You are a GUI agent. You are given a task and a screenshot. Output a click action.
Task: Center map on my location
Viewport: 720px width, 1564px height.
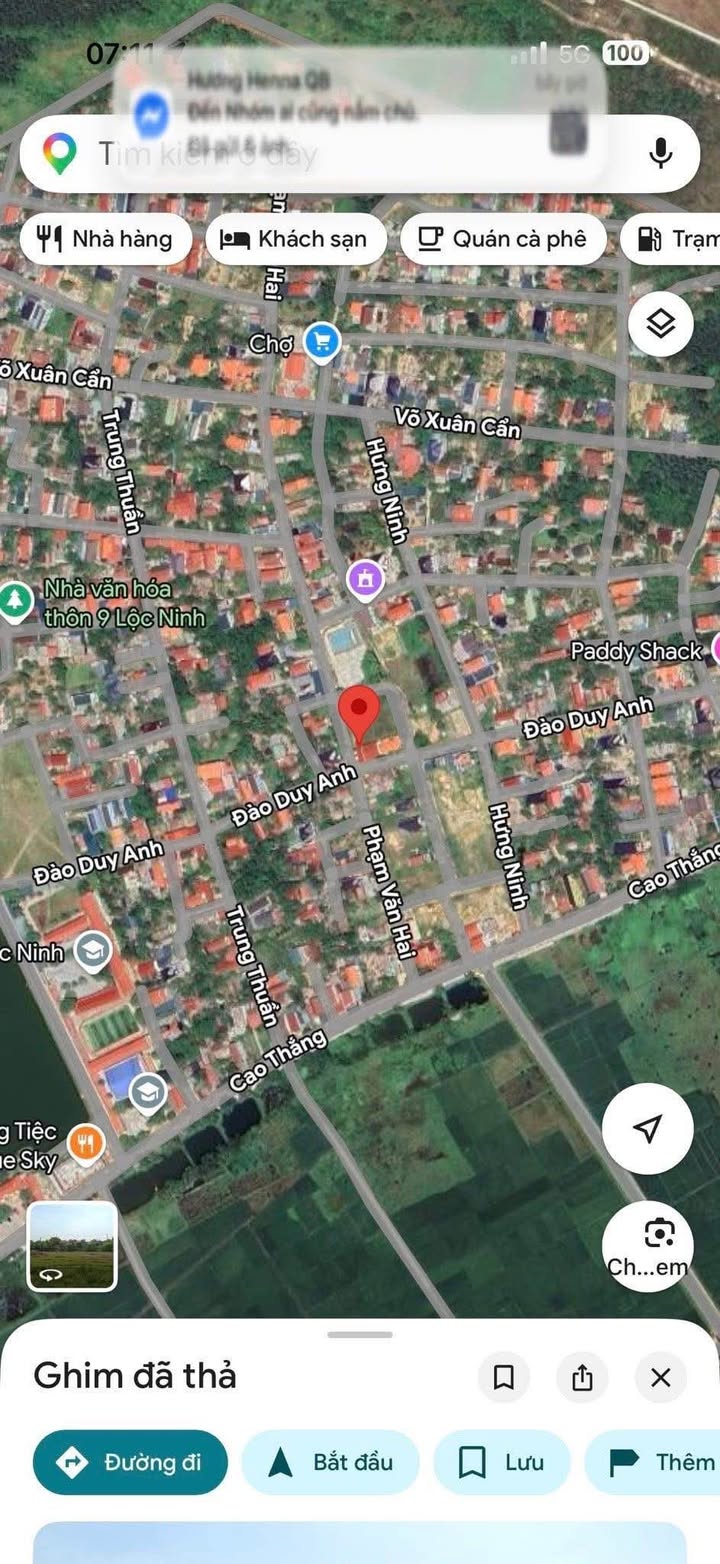click(x=647, y=1128)
